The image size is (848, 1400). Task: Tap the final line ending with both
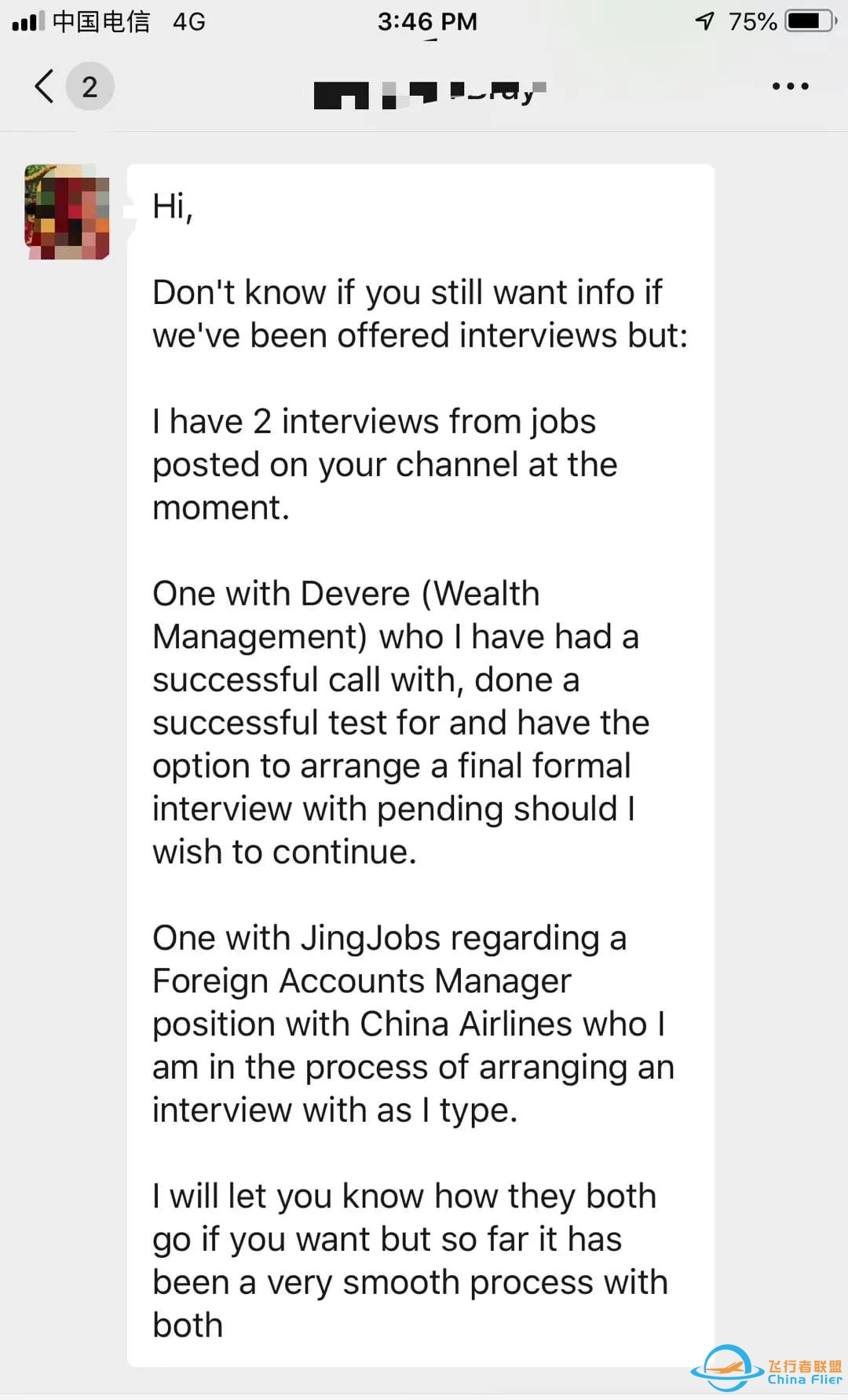click(187, 1325)
